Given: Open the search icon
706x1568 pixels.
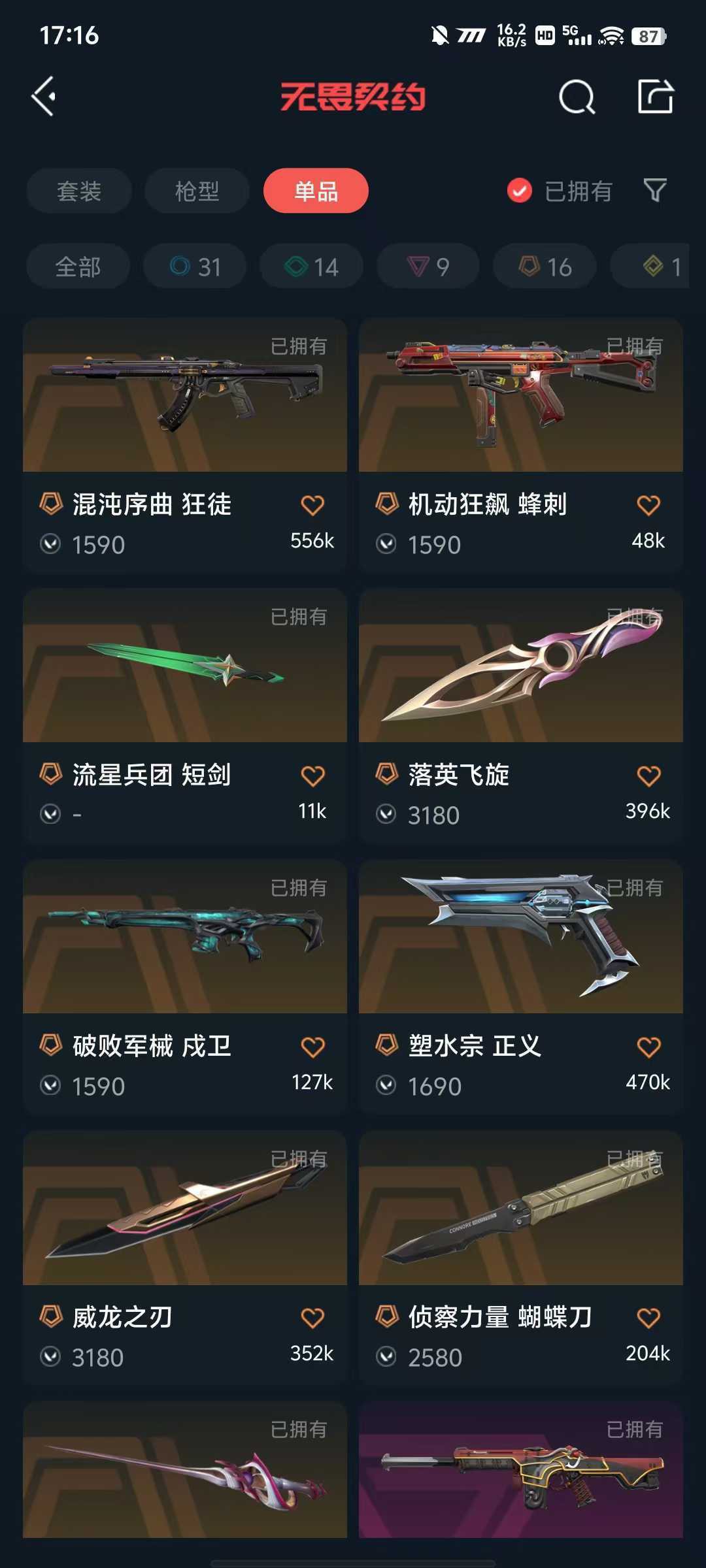Looking at the screenshot, I should 577,97.
